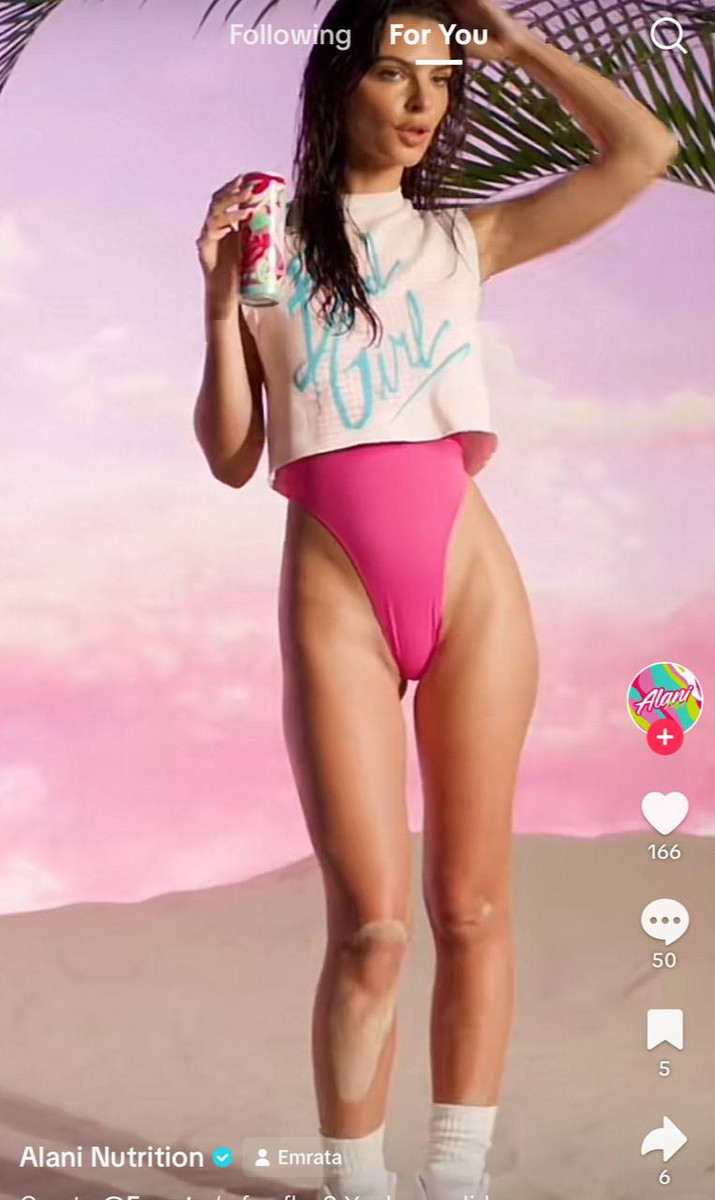Open the comments bubble
The width and height of the screenshot is (715, 1200).
point(664,921)
